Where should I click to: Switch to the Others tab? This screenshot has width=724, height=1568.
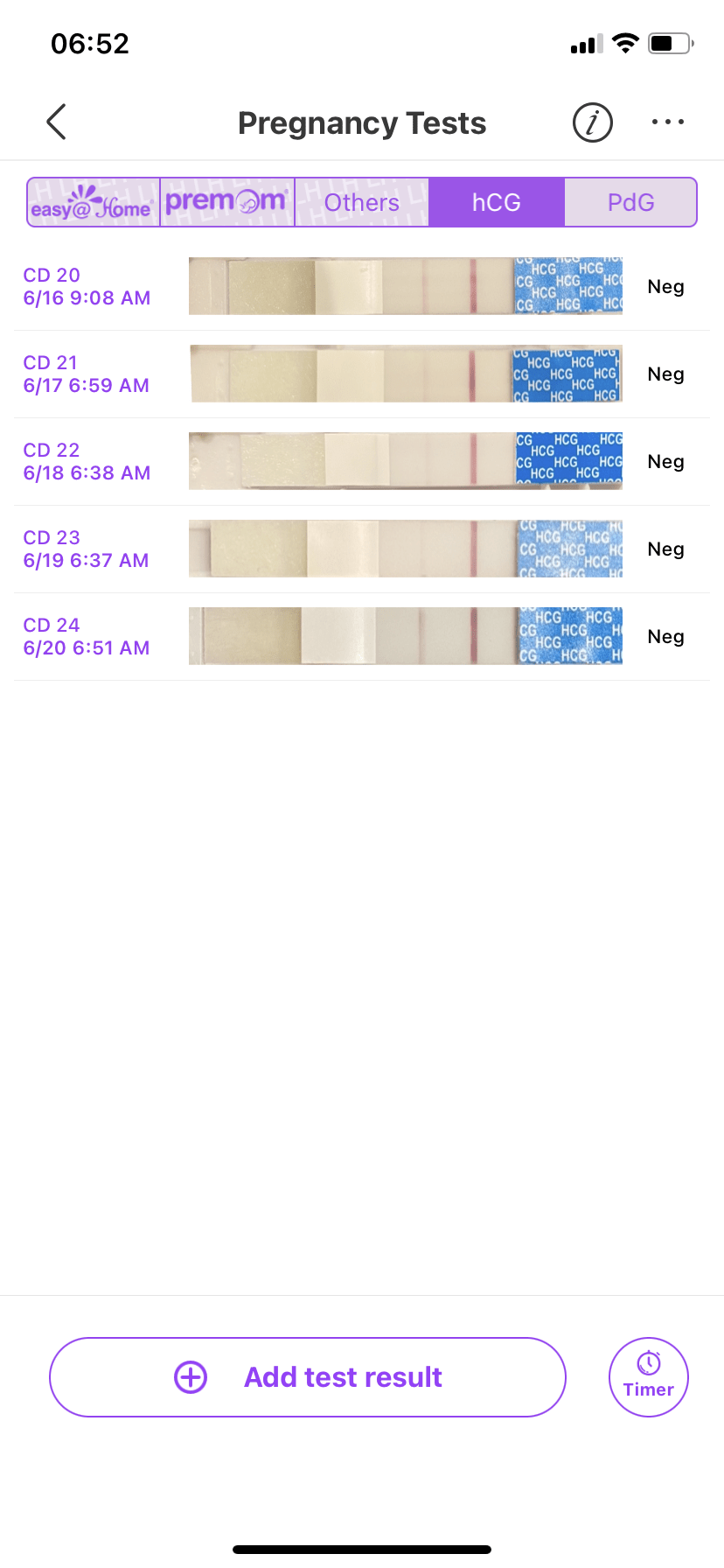pos(361,203)
